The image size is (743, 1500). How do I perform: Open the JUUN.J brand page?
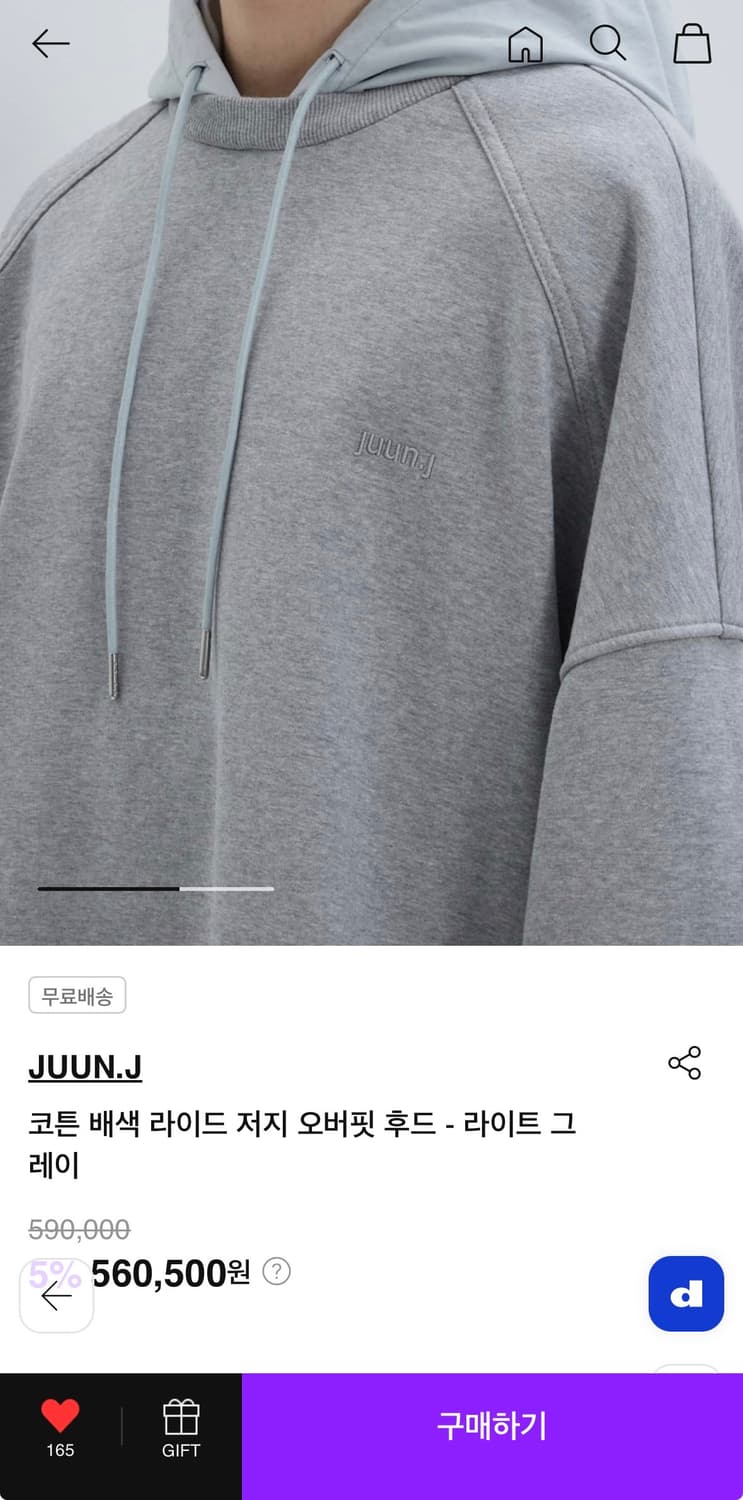[x=85, y=1068]
